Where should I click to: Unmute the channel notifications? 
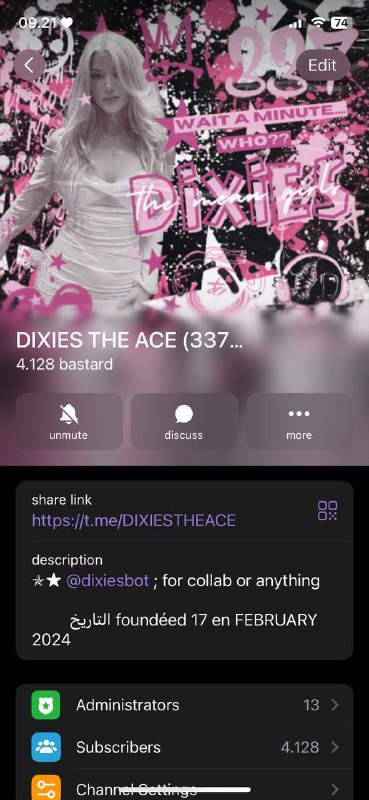pos(69,421)
